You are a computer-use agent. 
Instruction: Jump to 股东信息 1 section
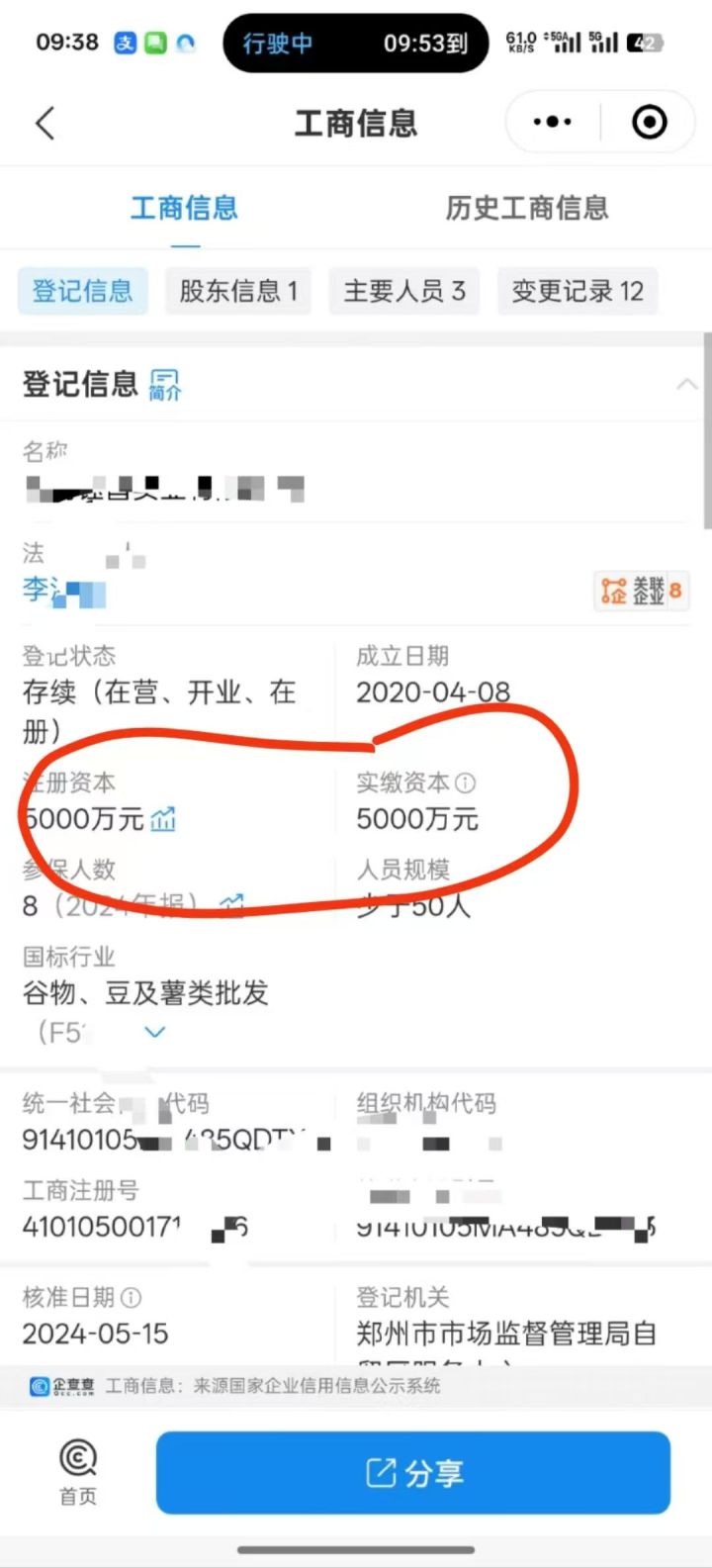click(238, 291)
